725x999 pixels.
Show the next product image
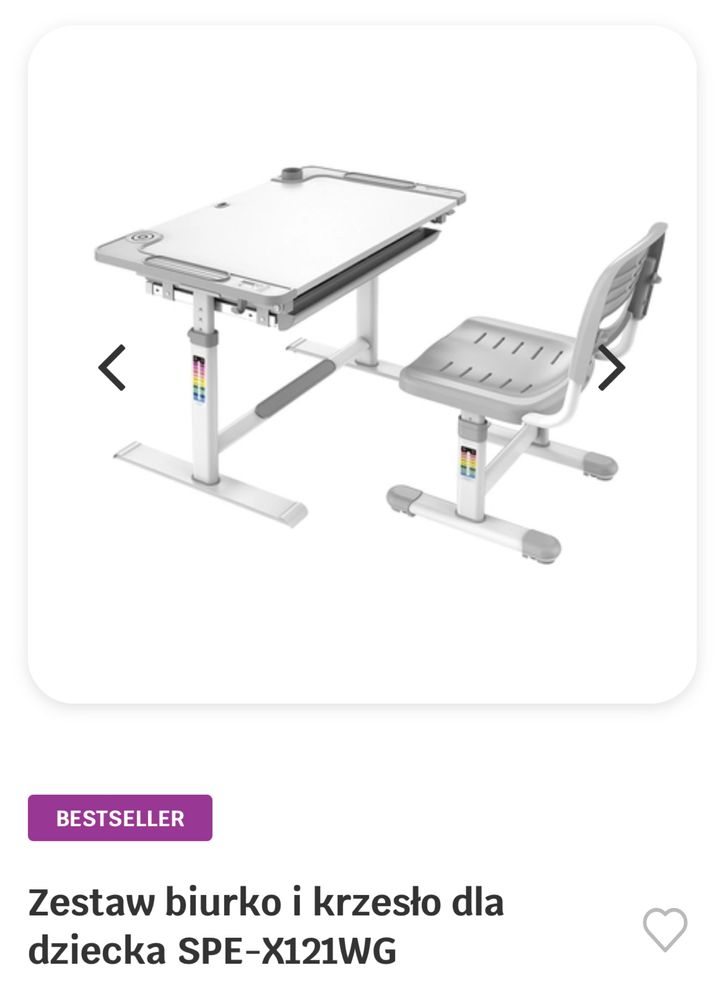coord(611,367)
